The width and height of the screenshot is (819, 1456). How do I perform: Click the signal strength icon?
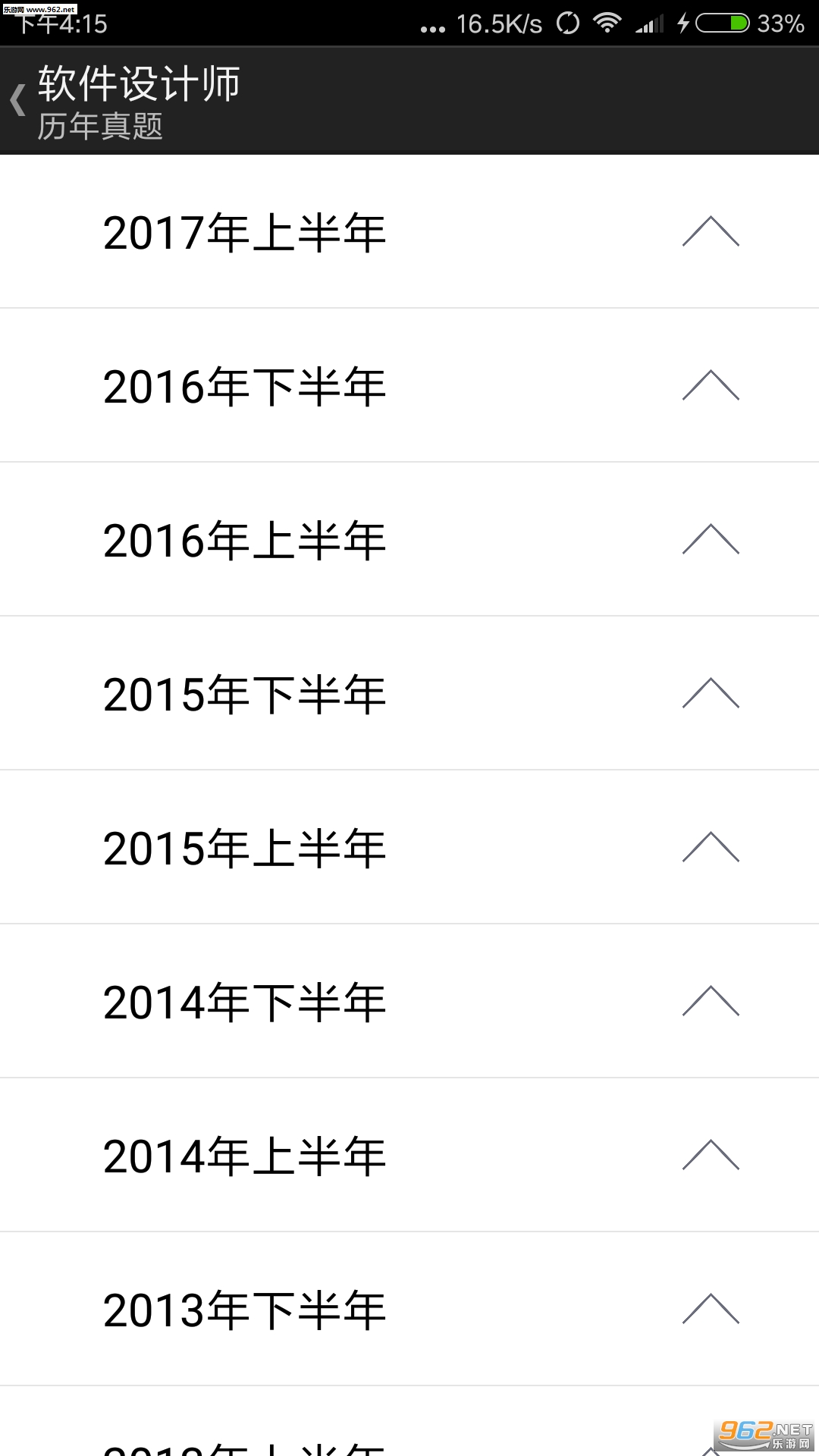pos(648,23)
